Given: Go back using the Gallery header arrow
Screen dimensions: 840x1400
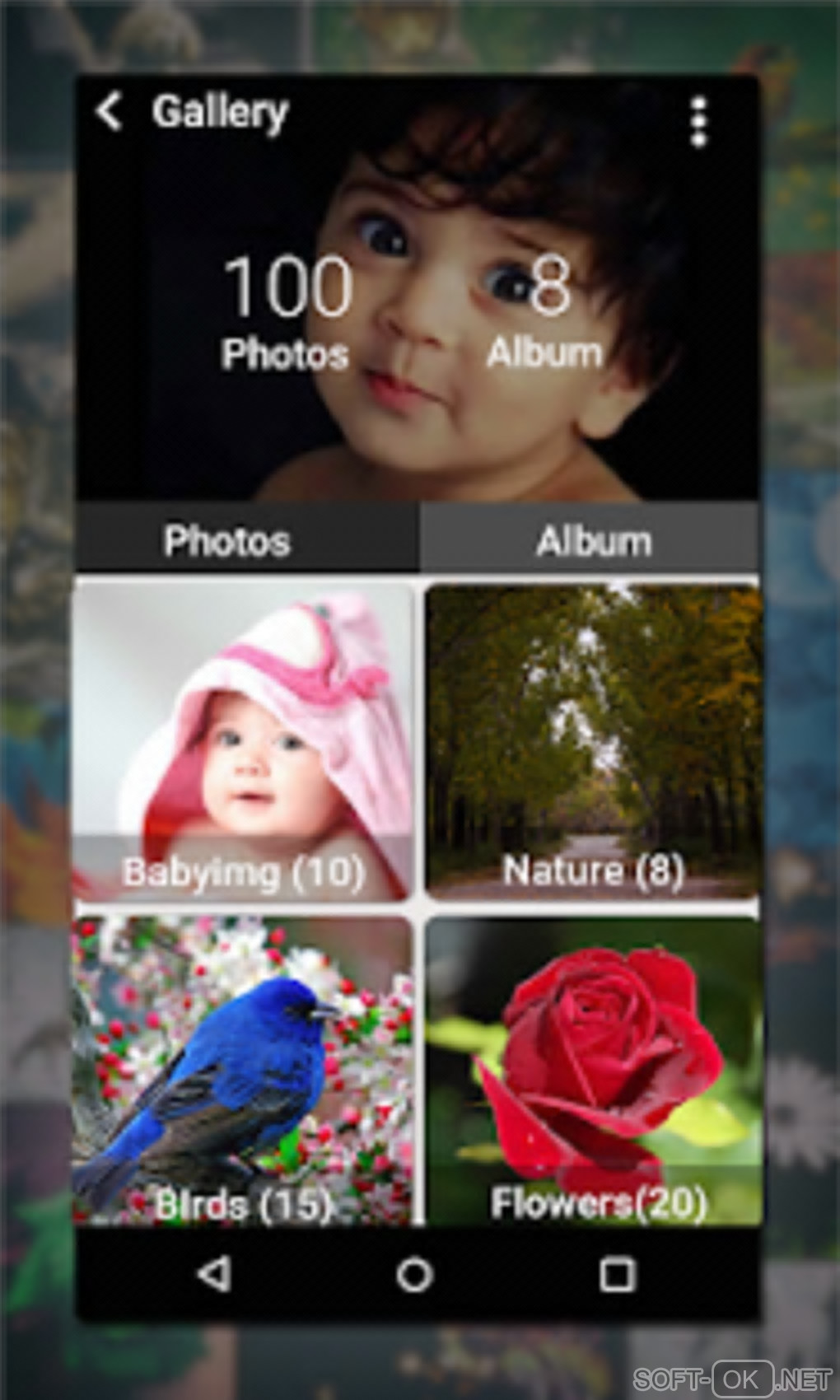Looking at the screenshot, I should click(x=110, y=112).
